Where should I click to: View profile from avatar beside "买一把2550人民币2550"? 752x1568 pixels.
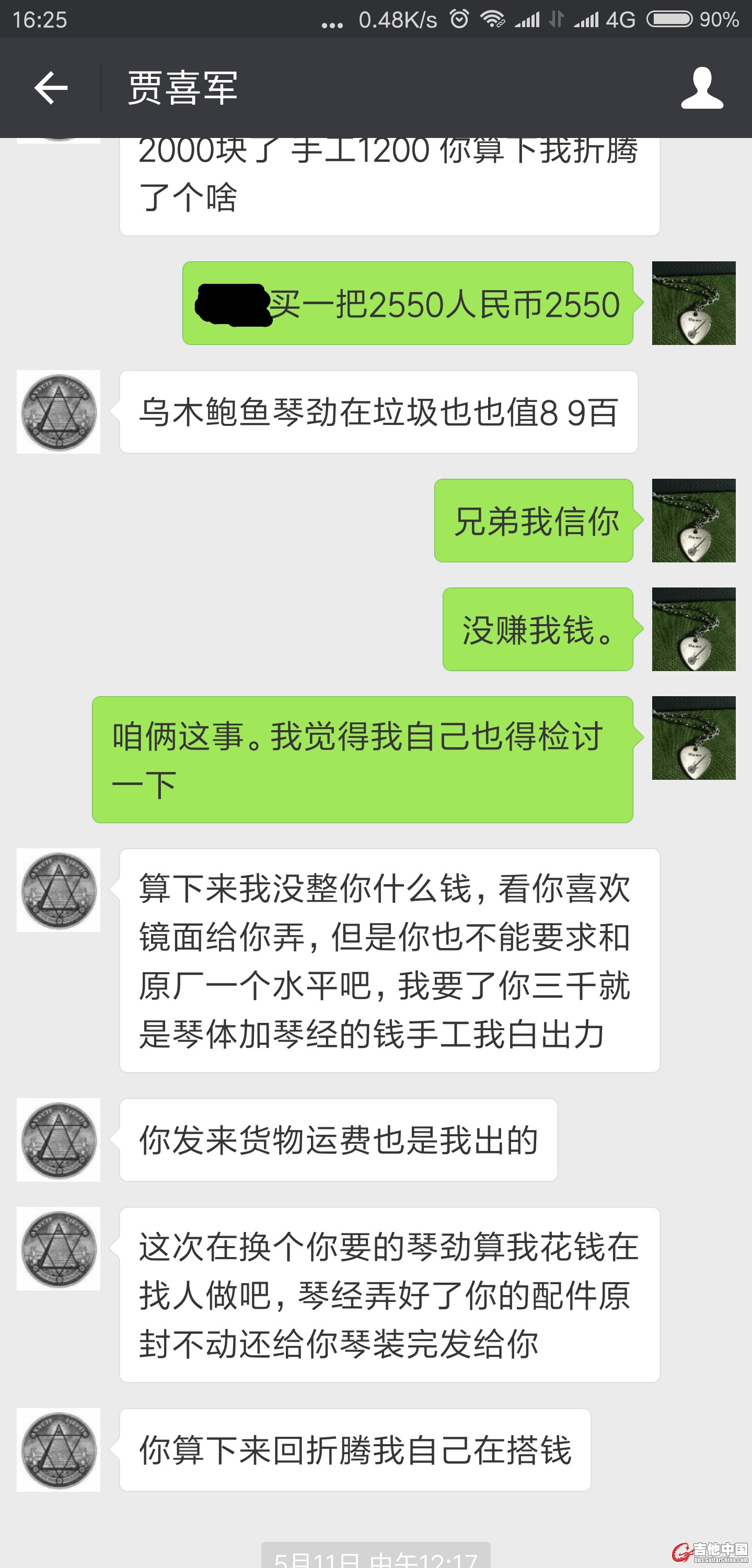click(x=693, y=303)
